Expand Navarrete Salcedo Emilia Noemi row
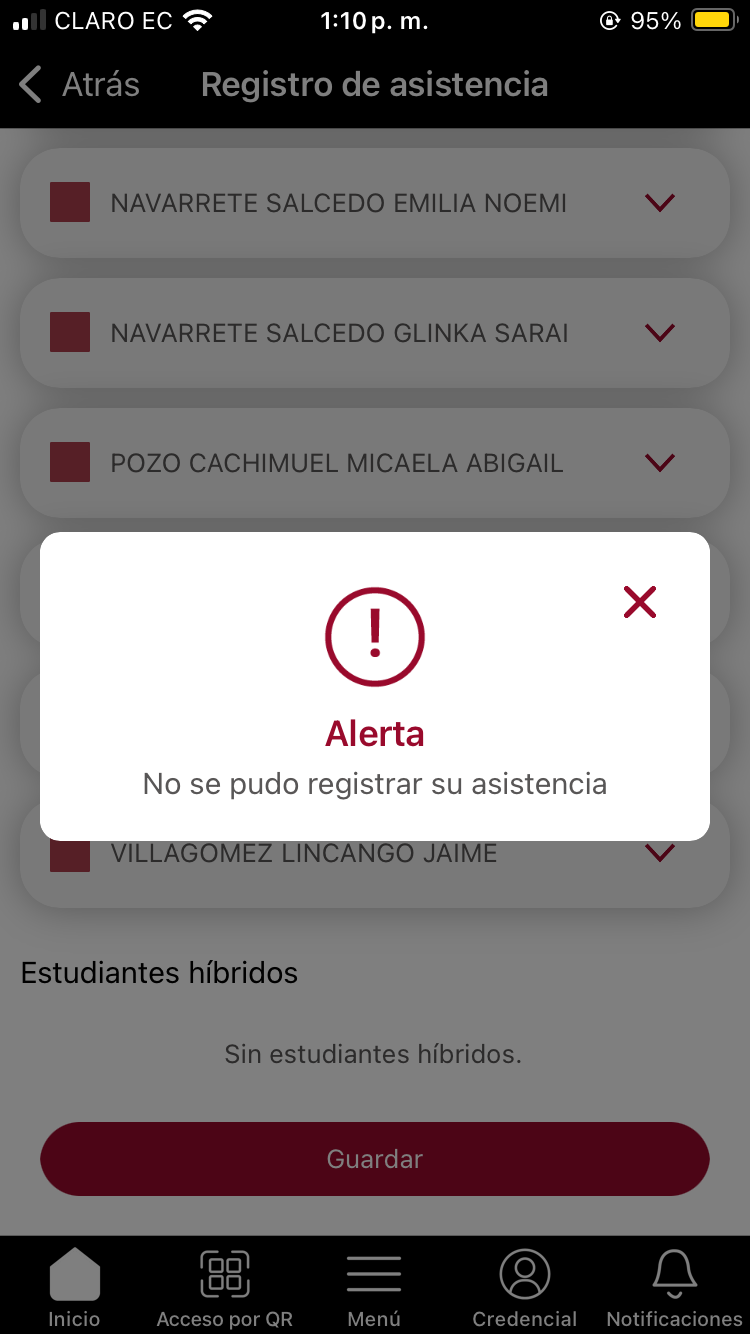The width and height of the screenshot is (750, 1334). click(660, 203)
